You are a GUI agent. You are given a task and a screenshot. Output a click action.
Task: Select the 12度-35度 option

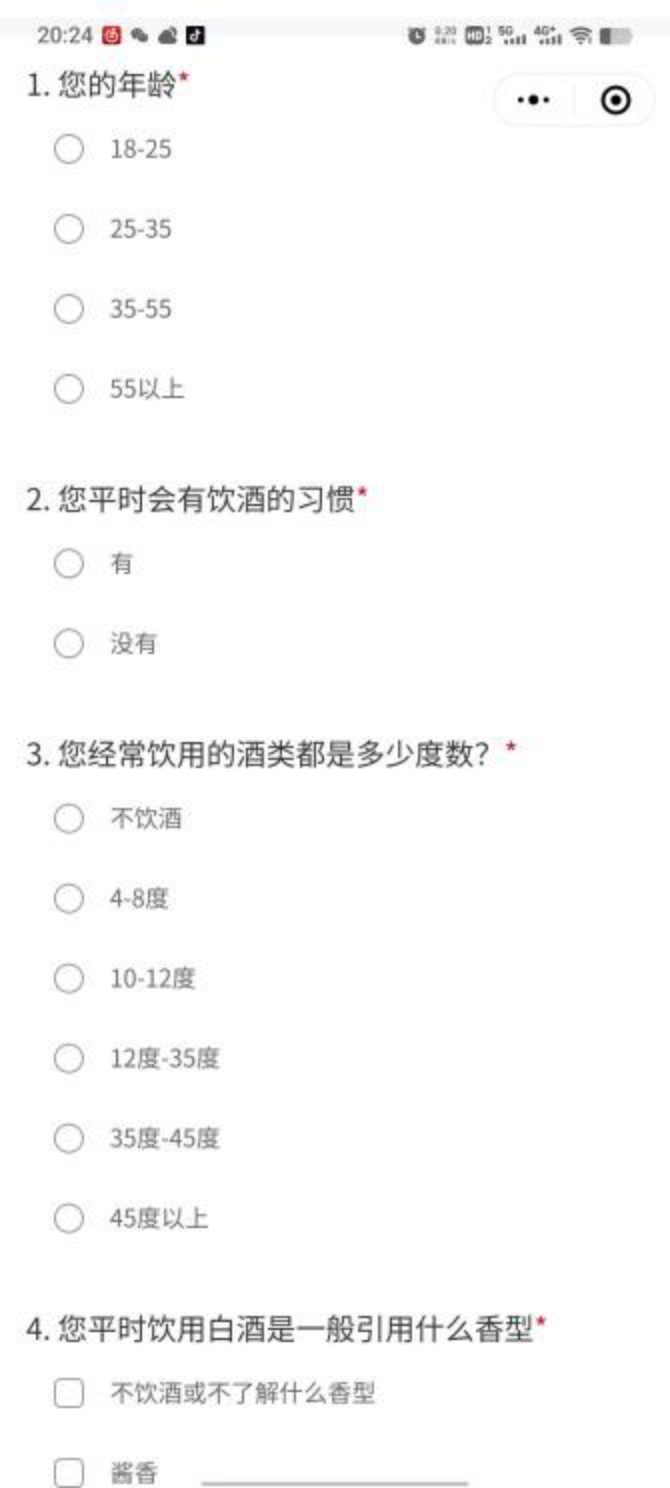click(x=68, y=1058)
